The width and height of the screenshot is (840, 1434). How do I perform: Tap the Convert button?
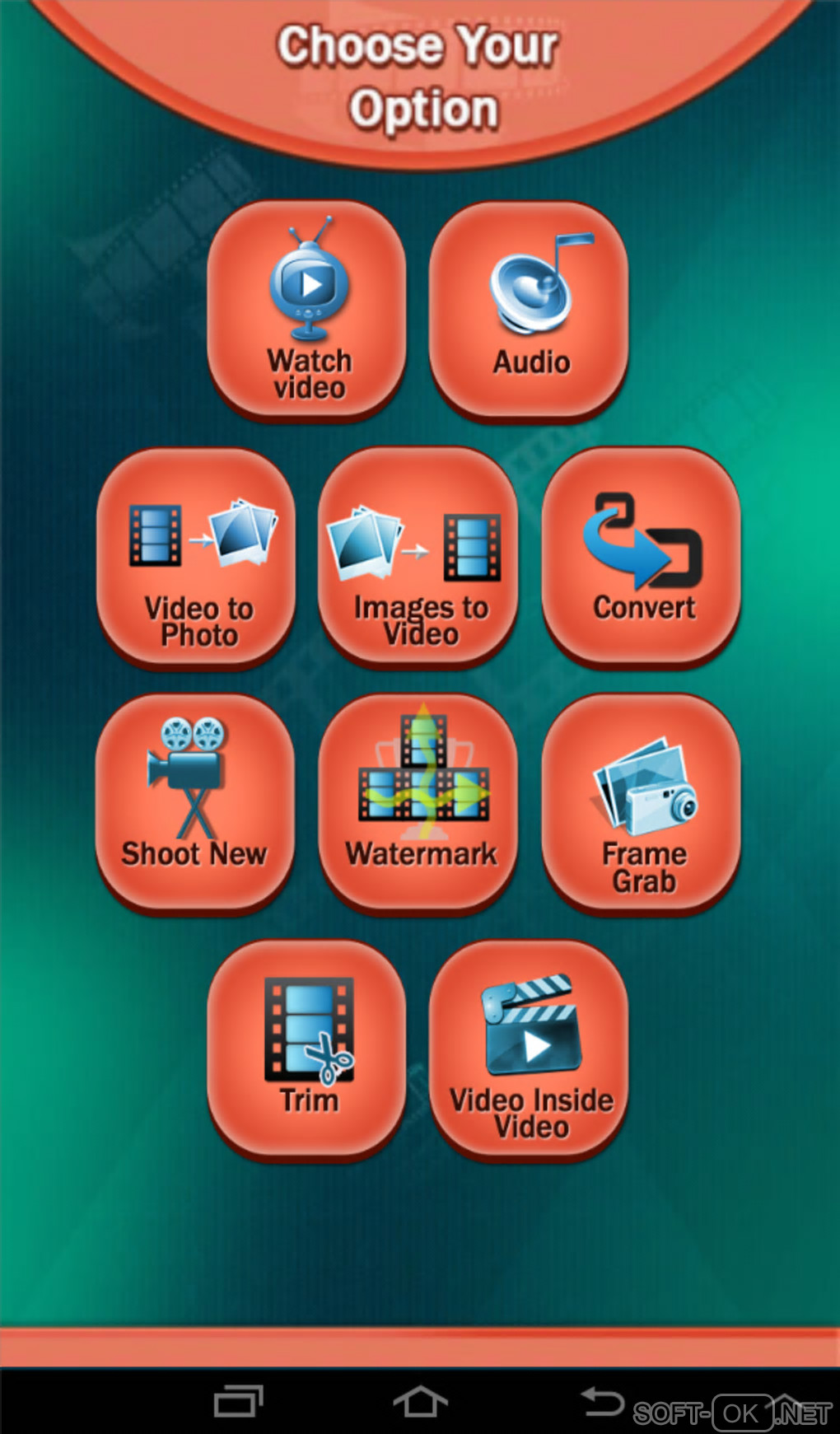click(641, 557)
